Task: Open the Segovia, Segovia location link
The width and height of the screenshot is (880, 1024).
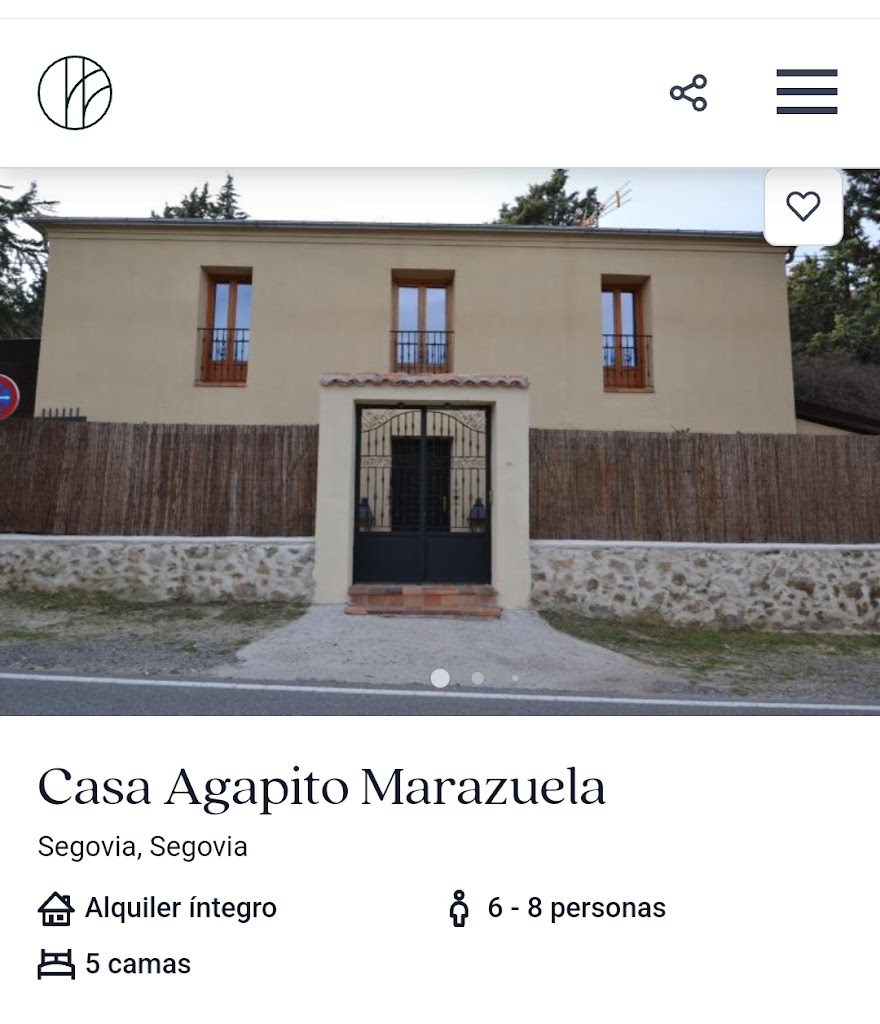Action: 141,846
